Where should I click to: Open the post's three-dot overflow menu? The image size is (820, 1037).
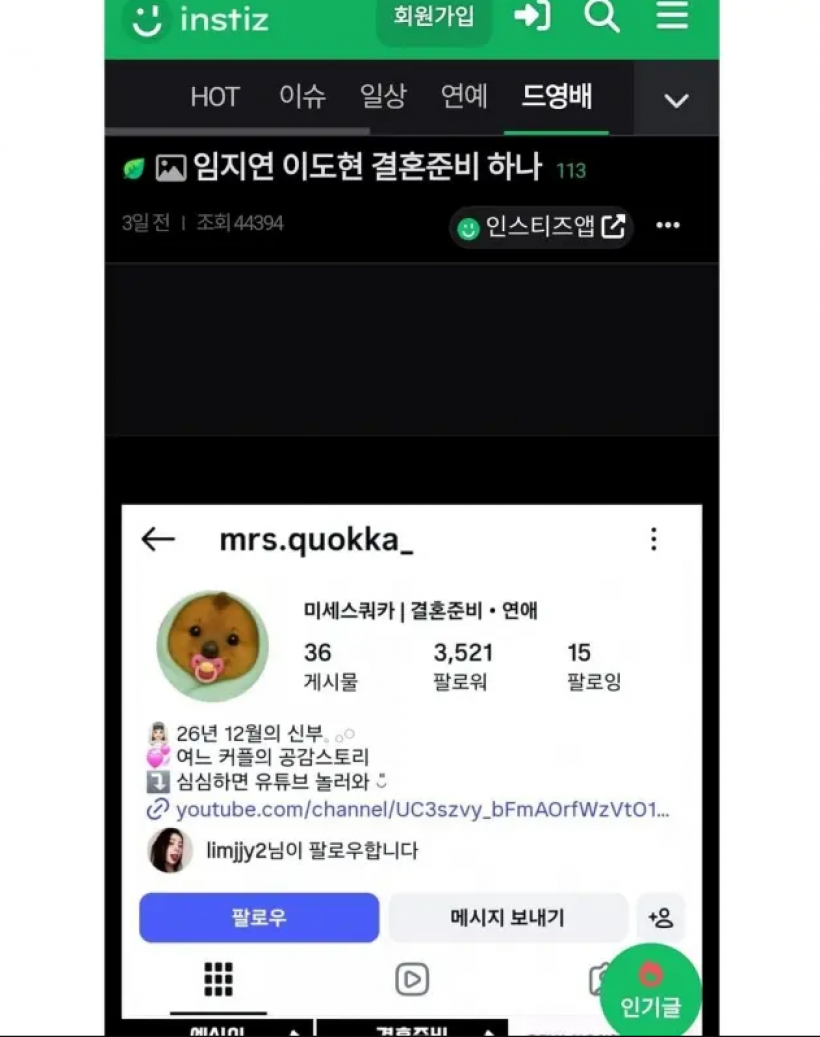coord(668,226)
